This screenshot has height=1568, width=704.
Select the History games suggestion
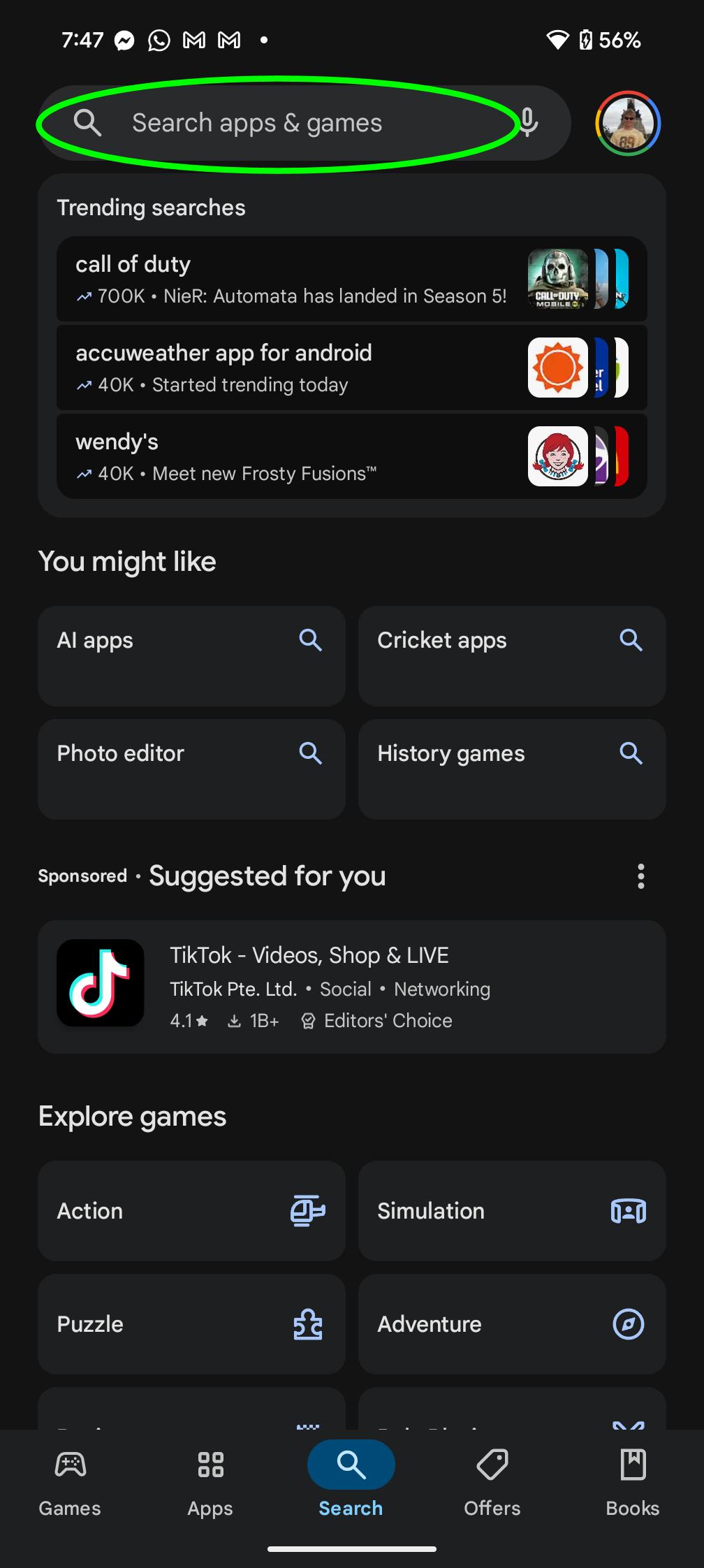pos(511,769)
